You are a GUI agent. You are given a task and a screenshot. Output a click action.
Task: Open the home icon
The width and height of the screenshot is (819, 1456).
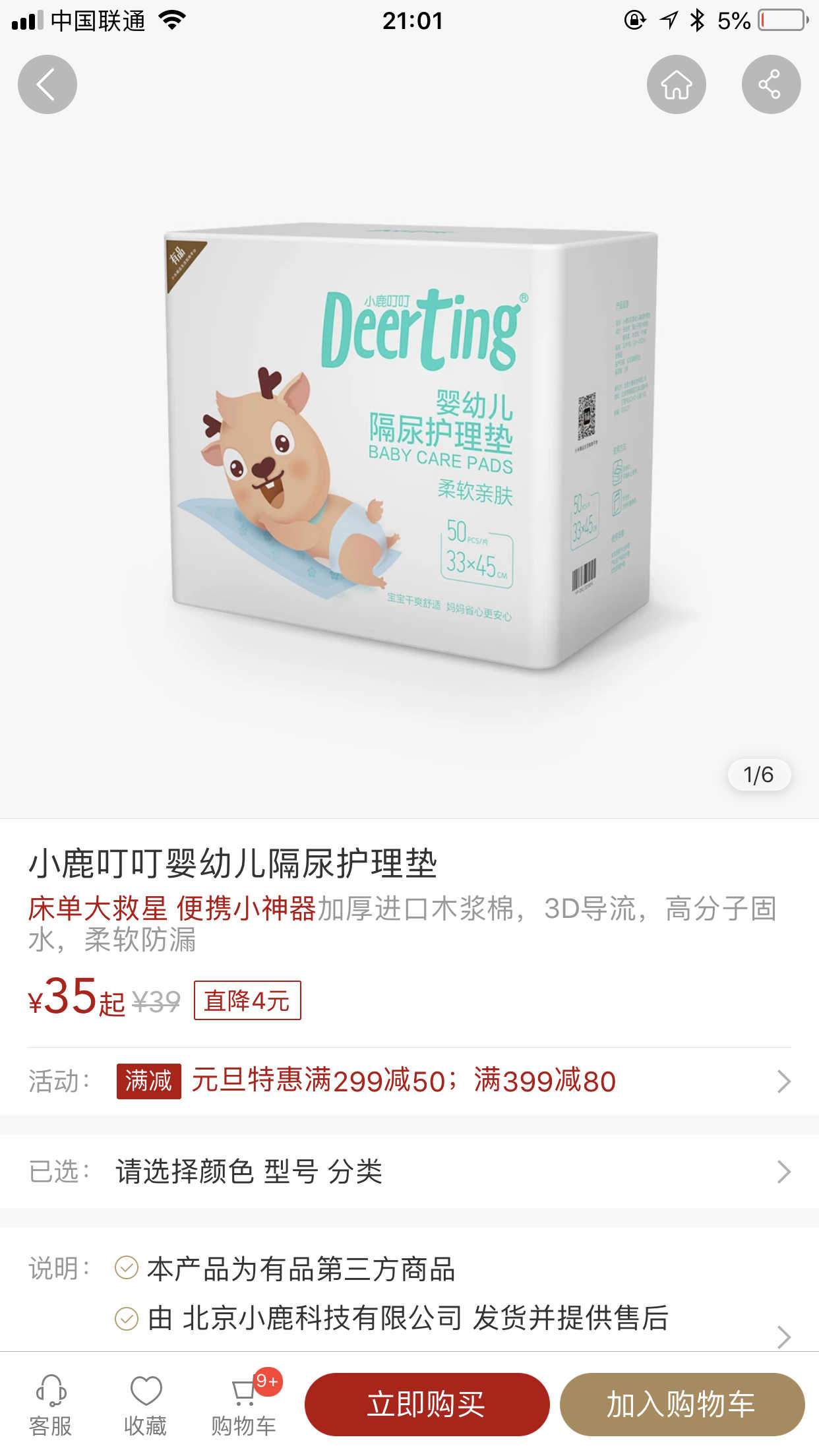pos(676,84)
